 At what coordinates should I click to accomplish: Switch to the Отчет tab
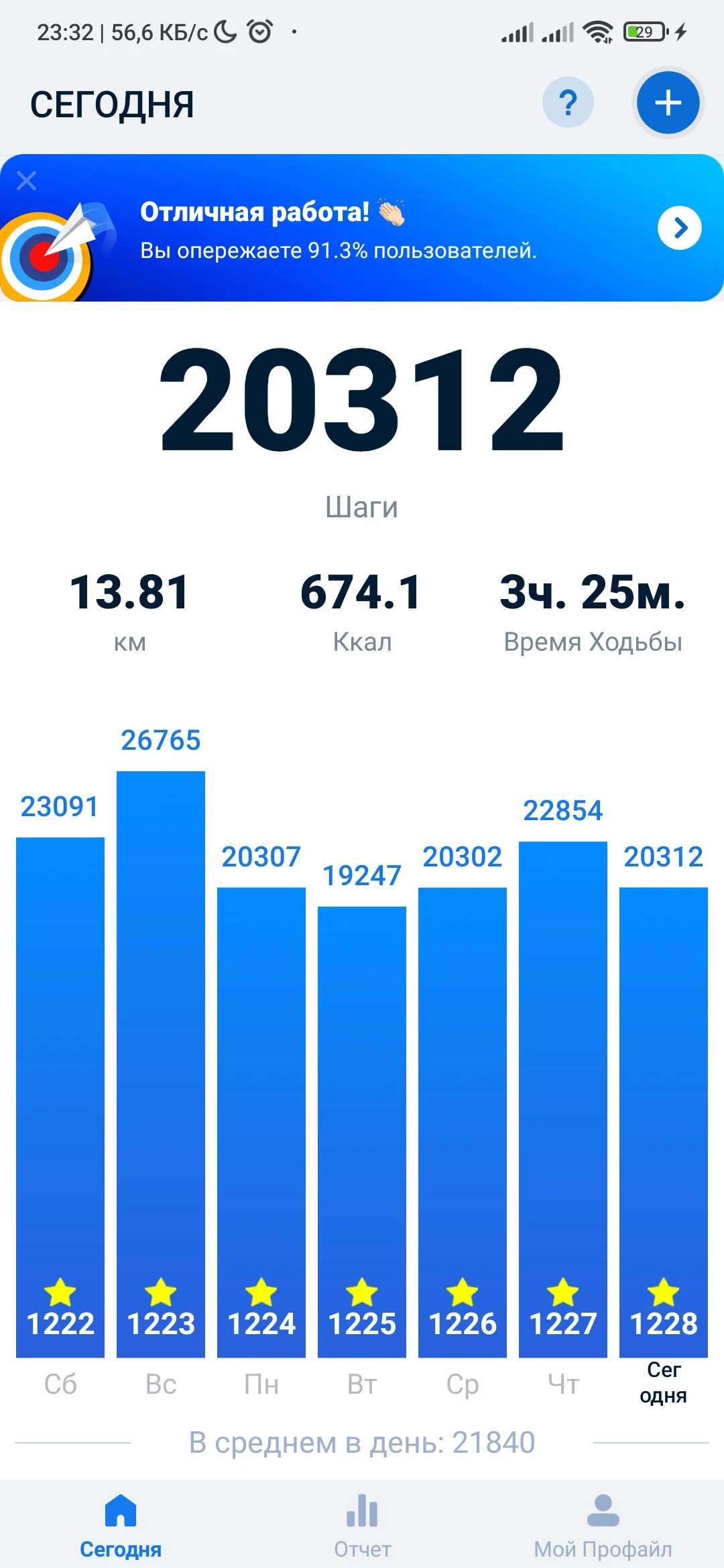362,1525
